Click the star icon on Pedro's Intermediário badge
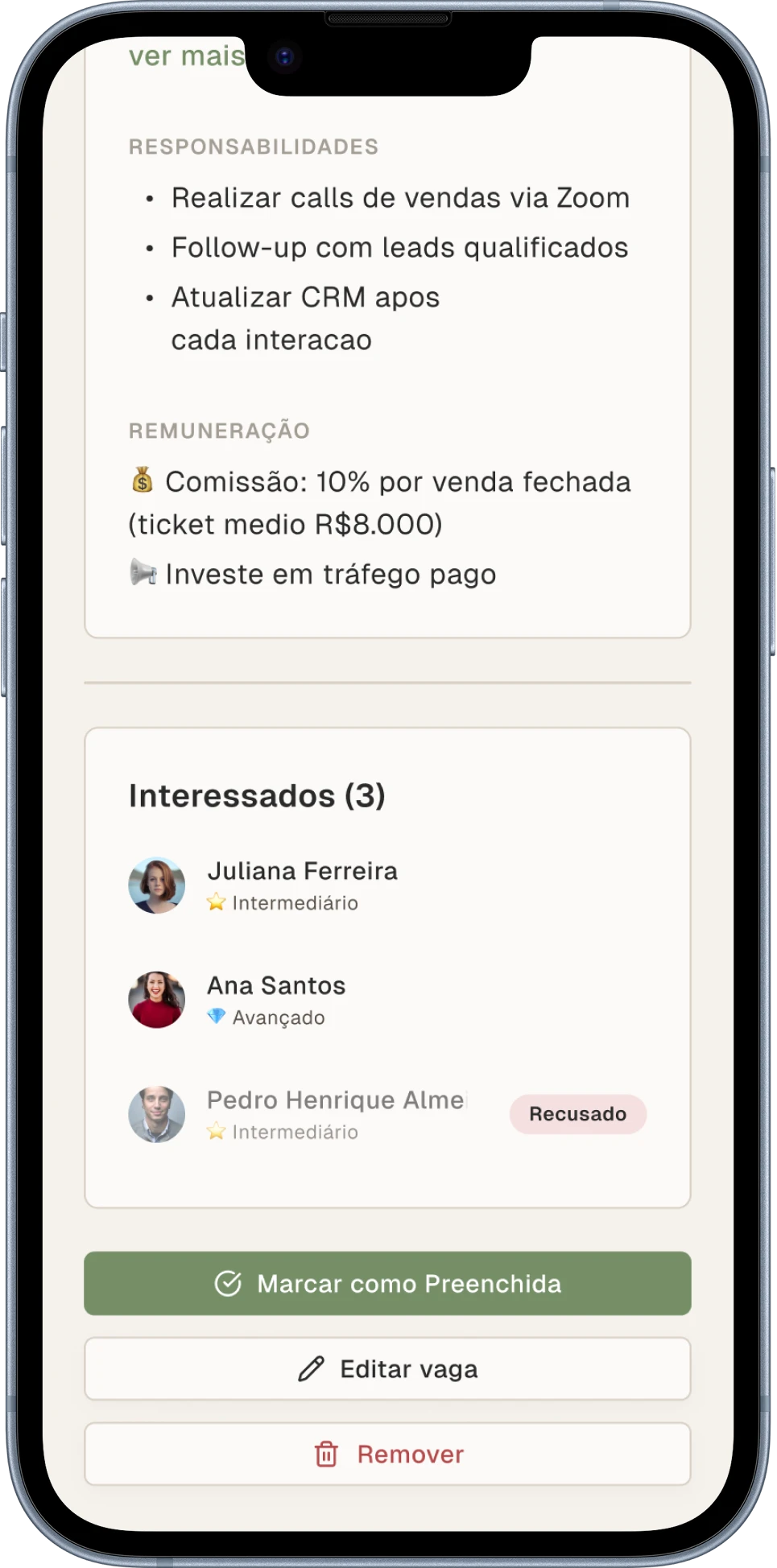 [x=216, y=1131]
